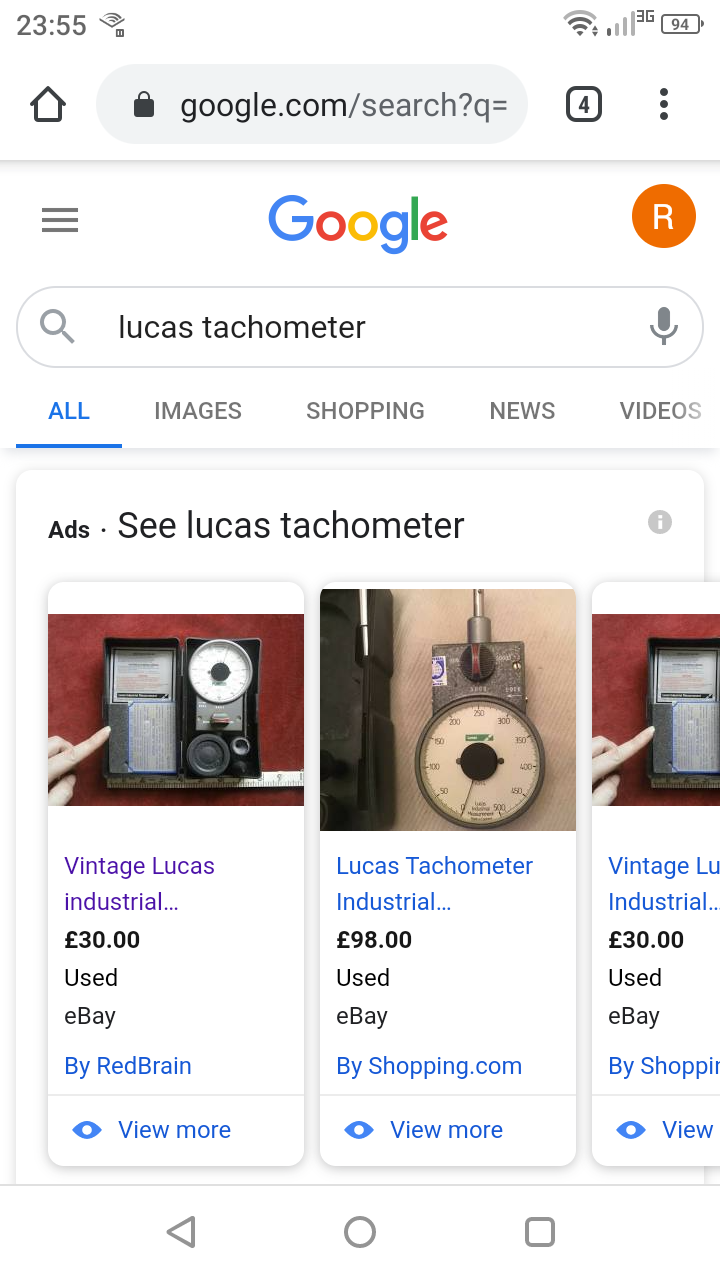
Task: Start voice search with microphone
Action: coord(663,326)
